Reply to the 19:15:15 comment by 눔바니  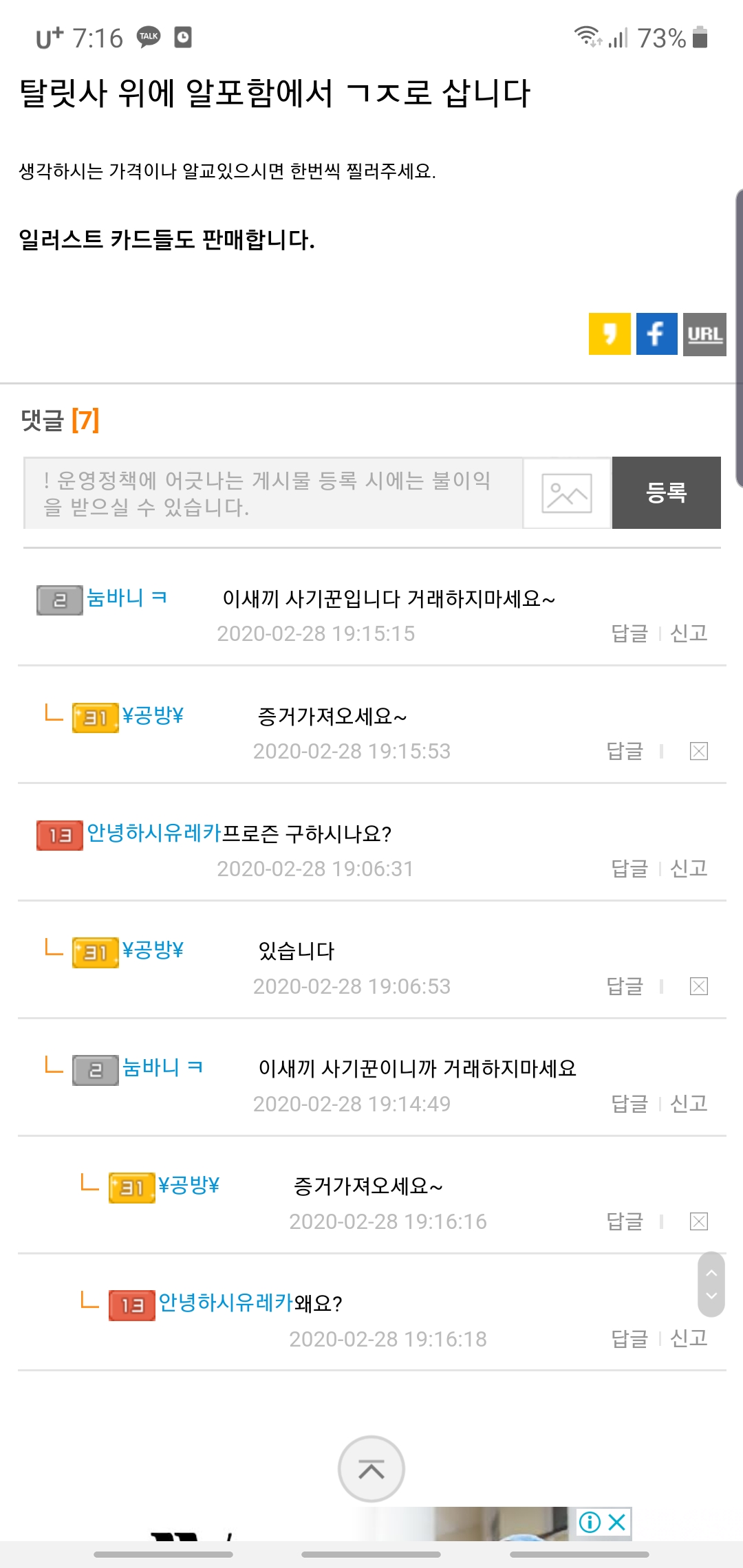coord(629,633)
